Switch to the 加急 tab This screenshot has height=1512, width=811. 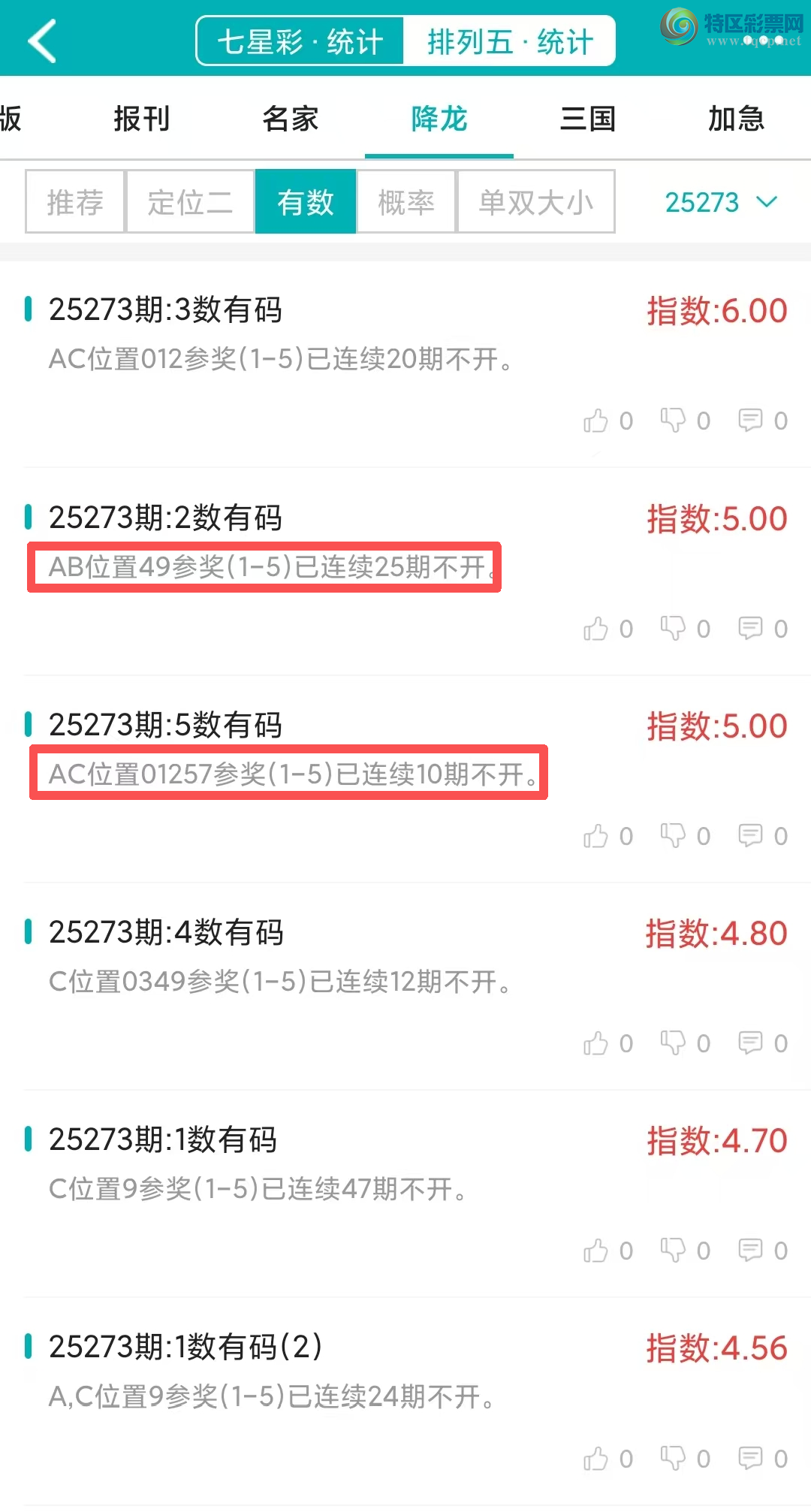736,119
